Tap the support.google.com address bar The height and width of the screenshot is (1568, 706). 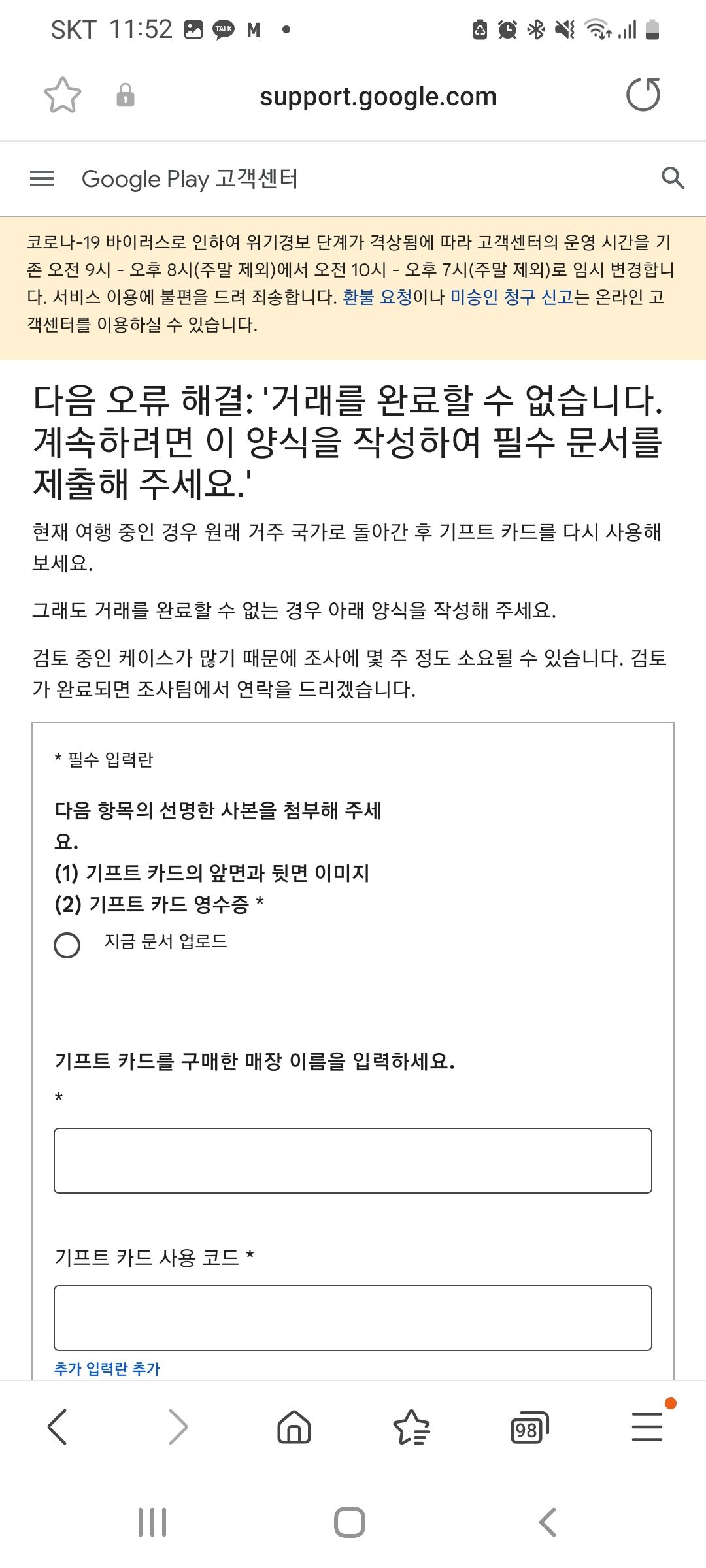point(378,97)
